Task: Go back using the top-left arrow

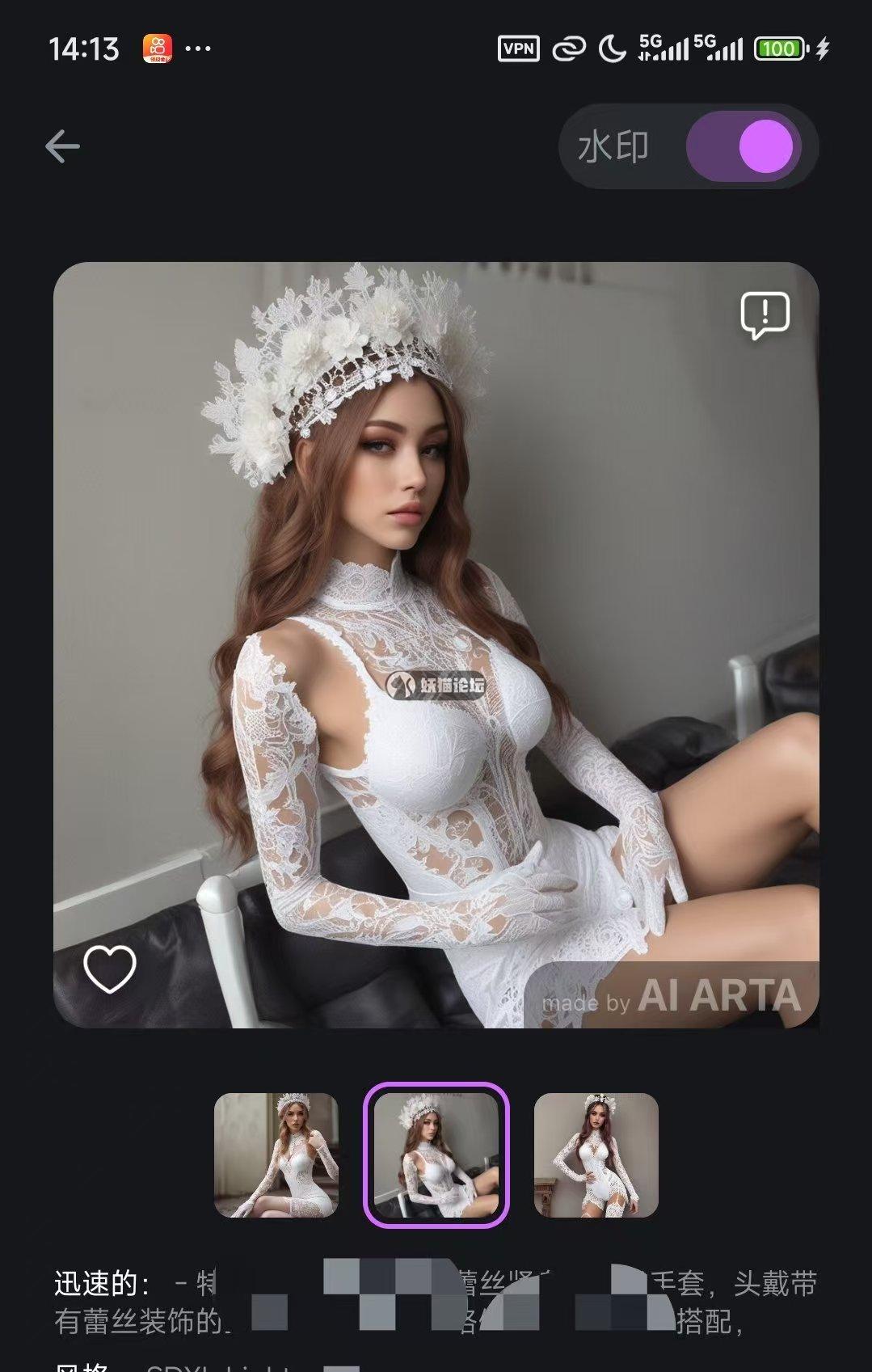Action: [62, 146]
